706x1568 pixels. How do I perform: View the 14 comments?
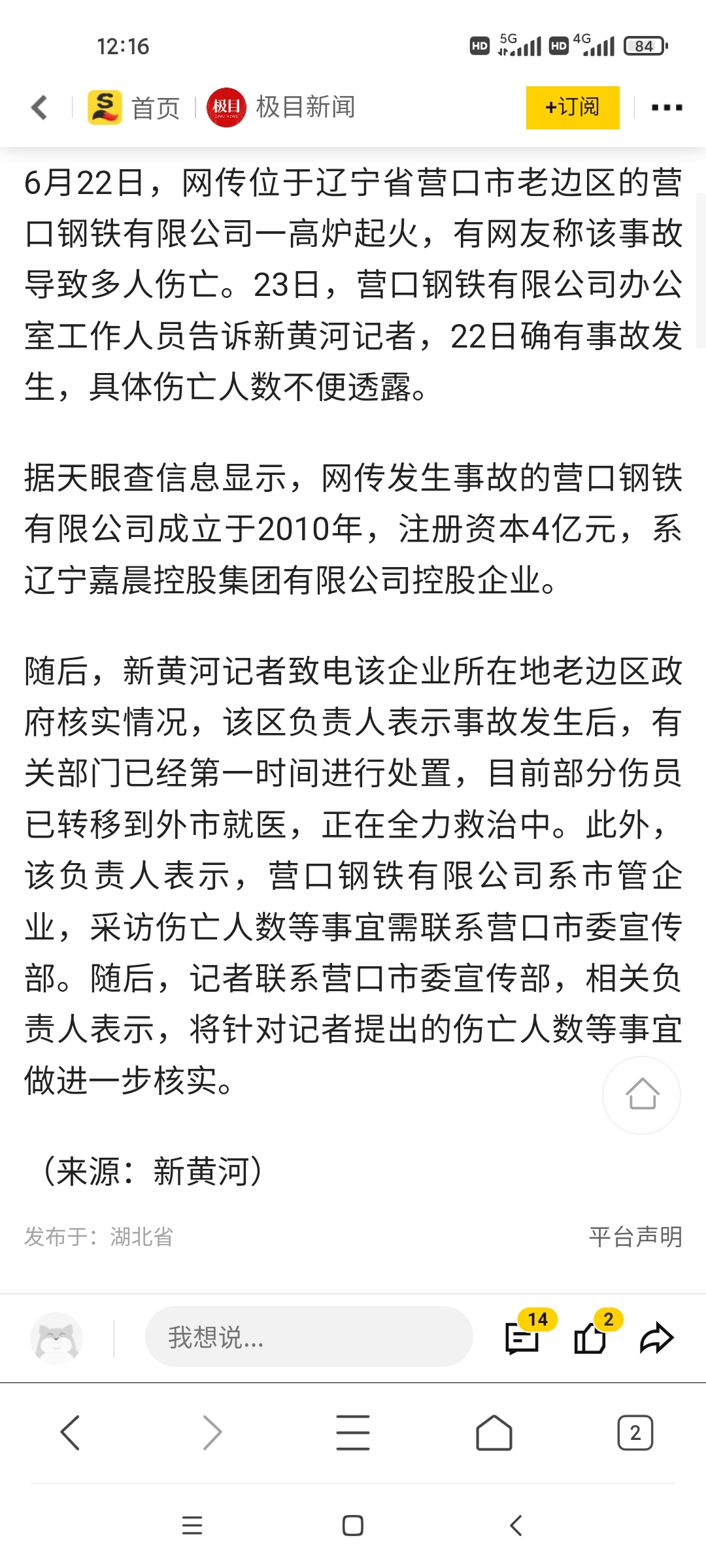click(x=523, y=1337)
